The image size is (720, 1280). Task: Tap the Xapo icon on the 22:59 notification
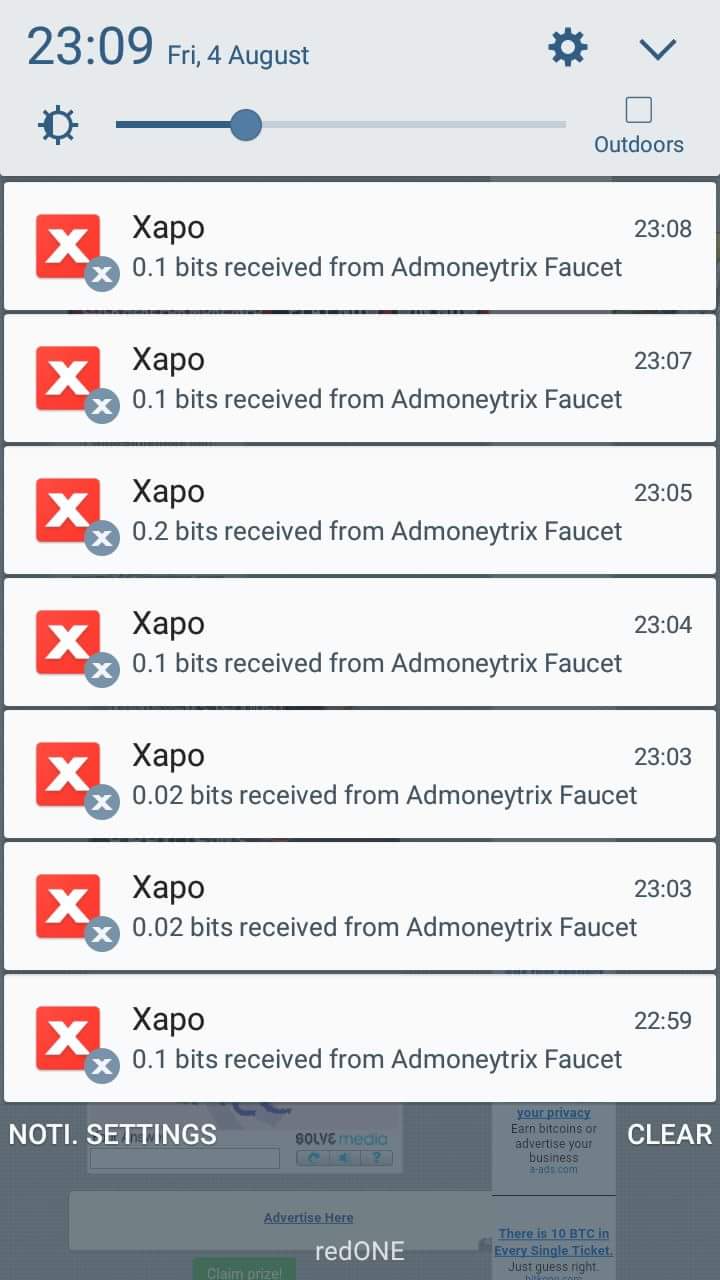[x=67, y=1035]
